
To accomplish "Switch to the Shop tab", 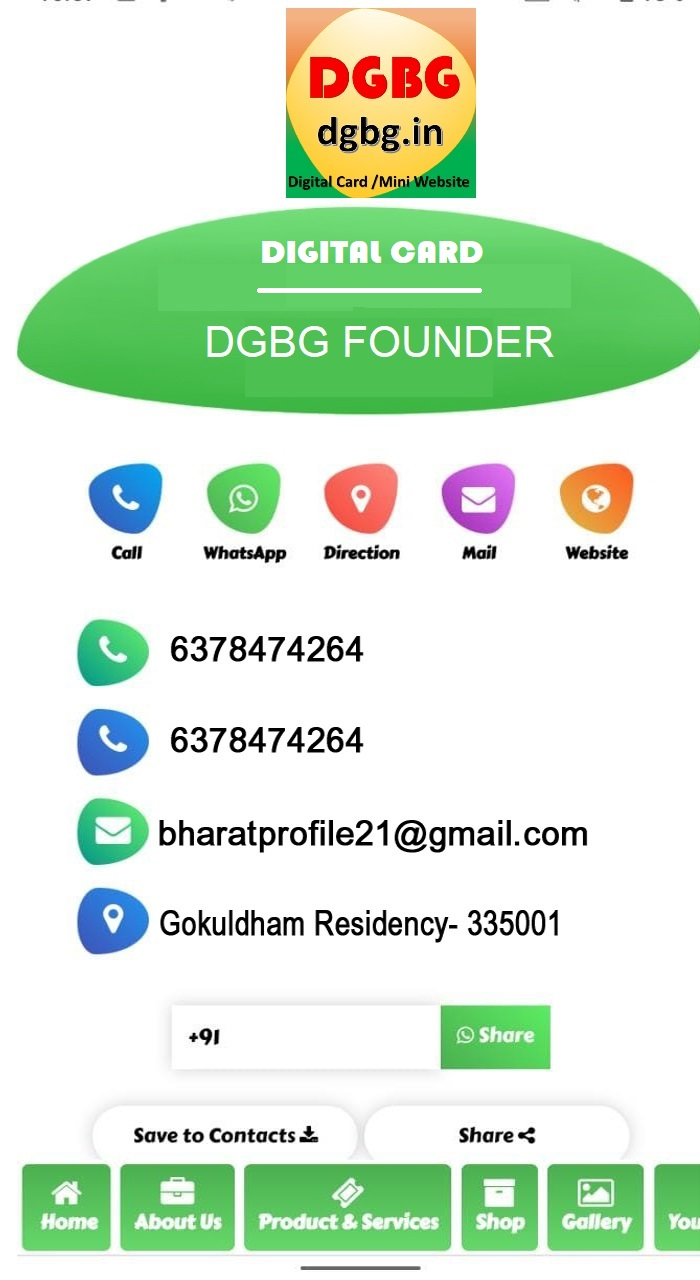I will (x=499, y=1207).
